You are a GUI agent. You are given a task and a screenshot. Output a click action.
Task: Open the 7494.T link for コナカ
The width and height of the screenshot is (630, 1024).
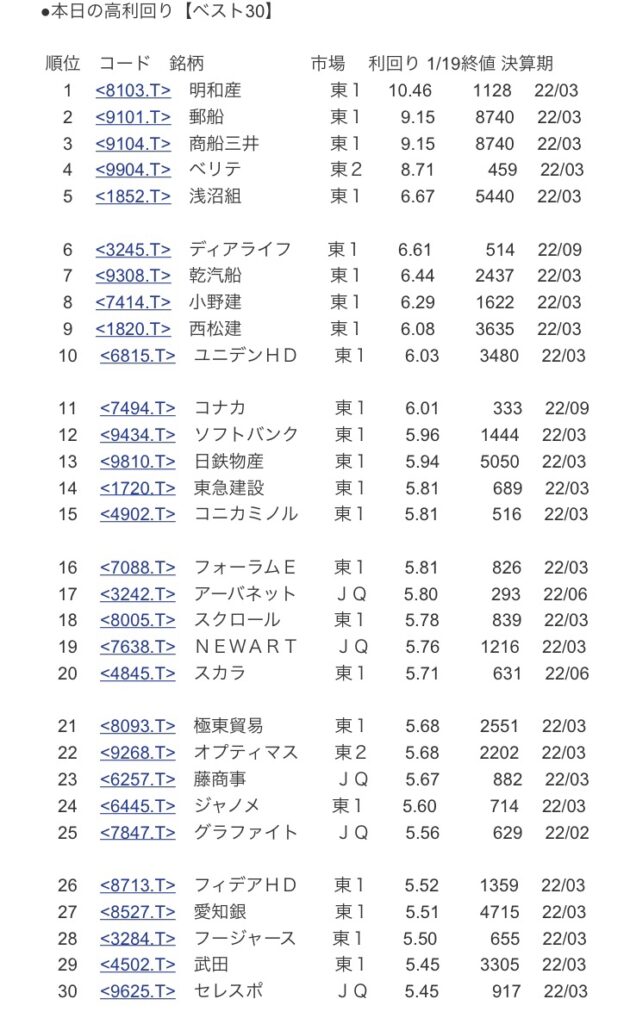coord(138,408)
